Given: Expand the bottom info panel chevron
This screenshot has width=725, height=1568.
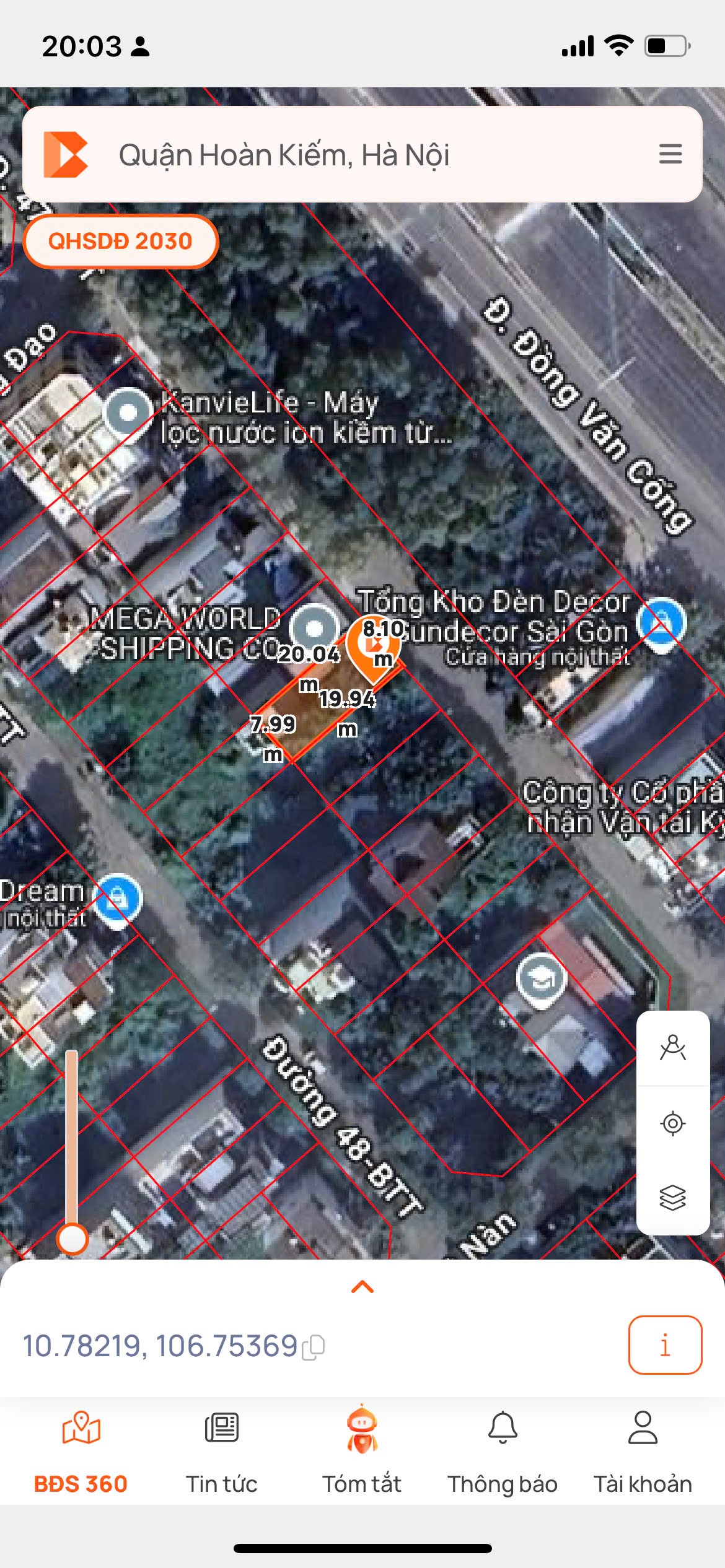Looking at the screenshot, I should pos(362,1287).
